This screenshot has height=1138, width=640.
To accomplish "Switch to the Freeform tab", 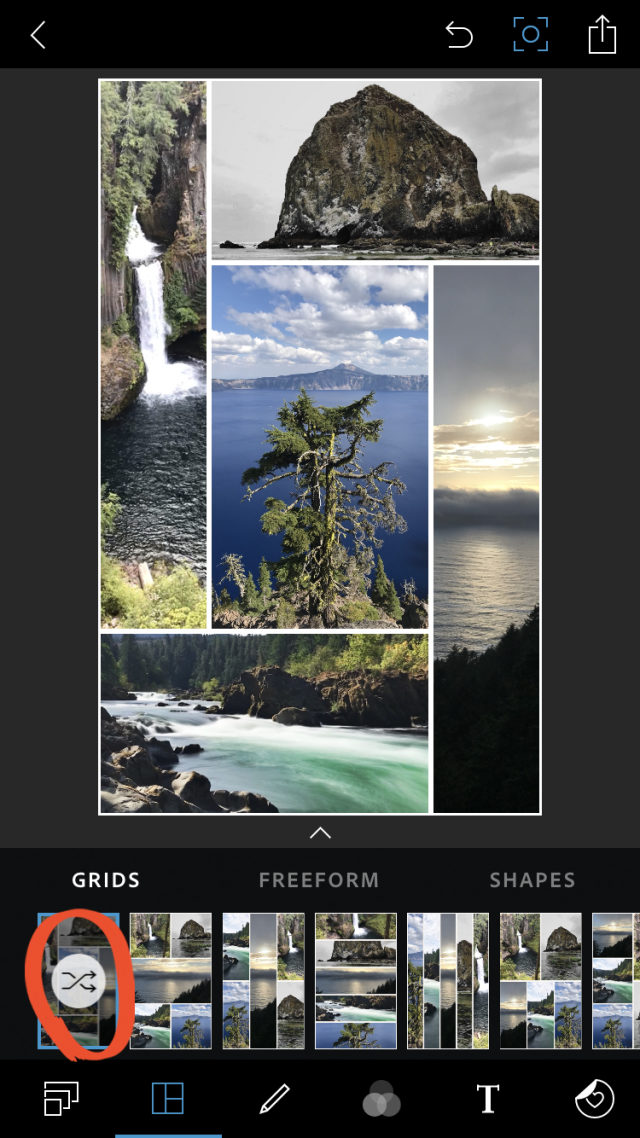I will point(319,880).
